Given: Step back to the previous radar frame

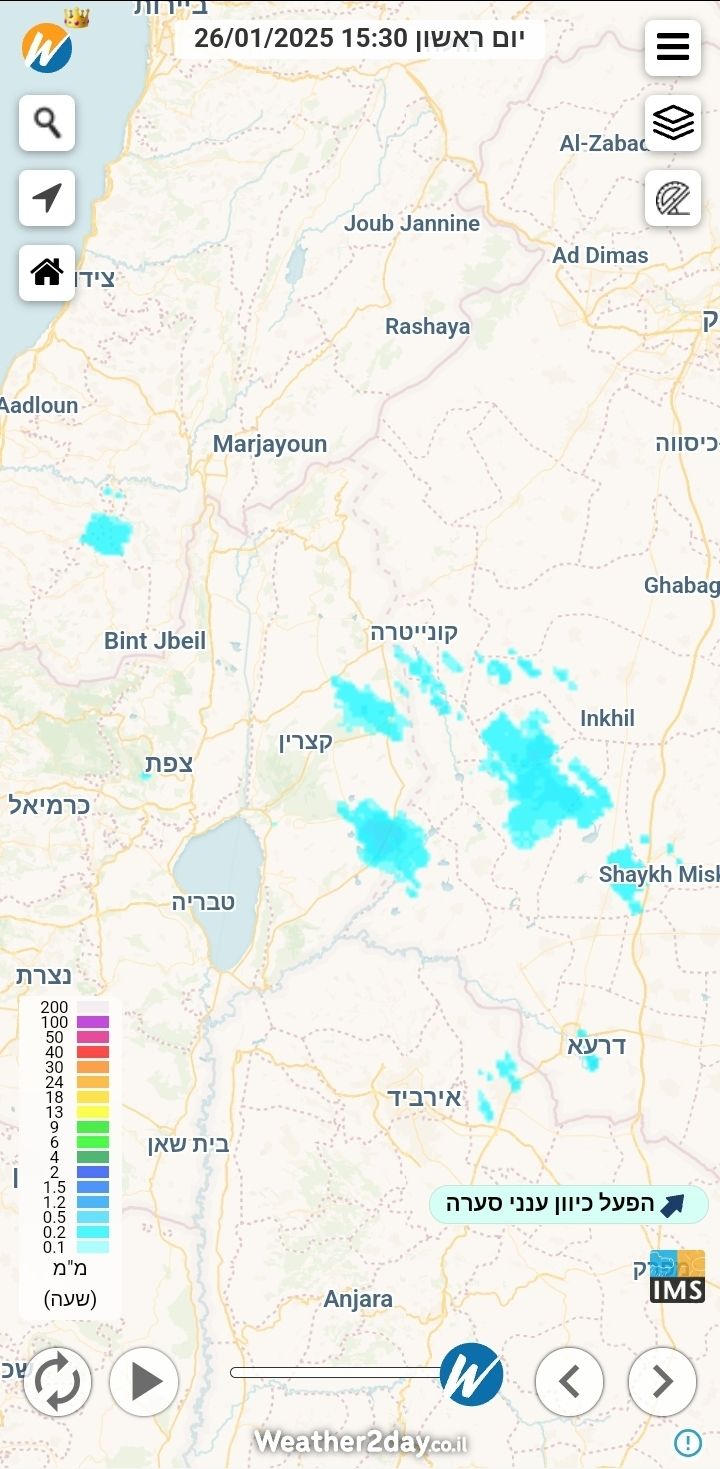Looking at the screenshot, I should pos(569,1382).
